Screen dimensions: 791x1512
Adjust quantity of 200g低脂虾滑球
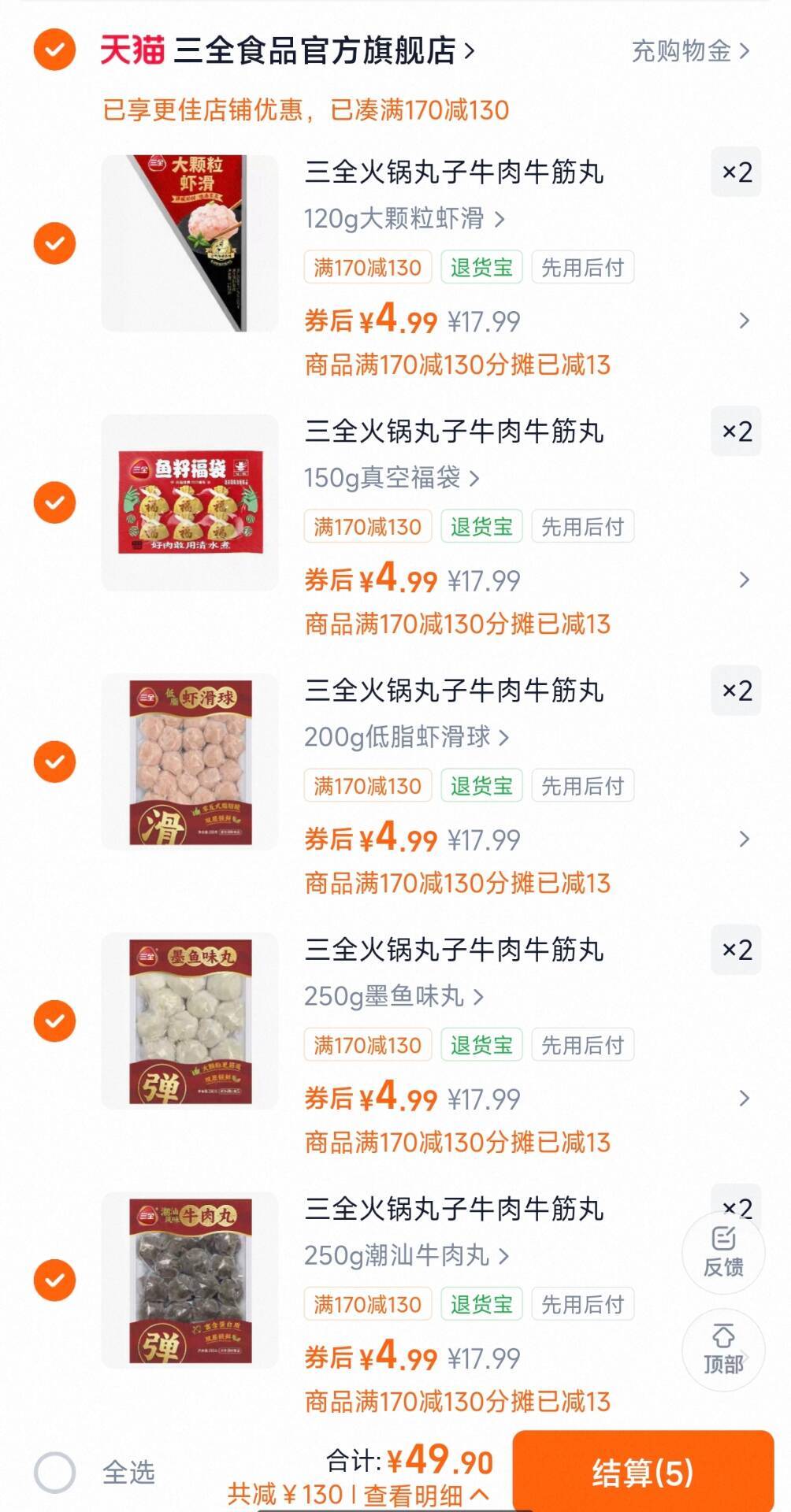click(736, 691)
